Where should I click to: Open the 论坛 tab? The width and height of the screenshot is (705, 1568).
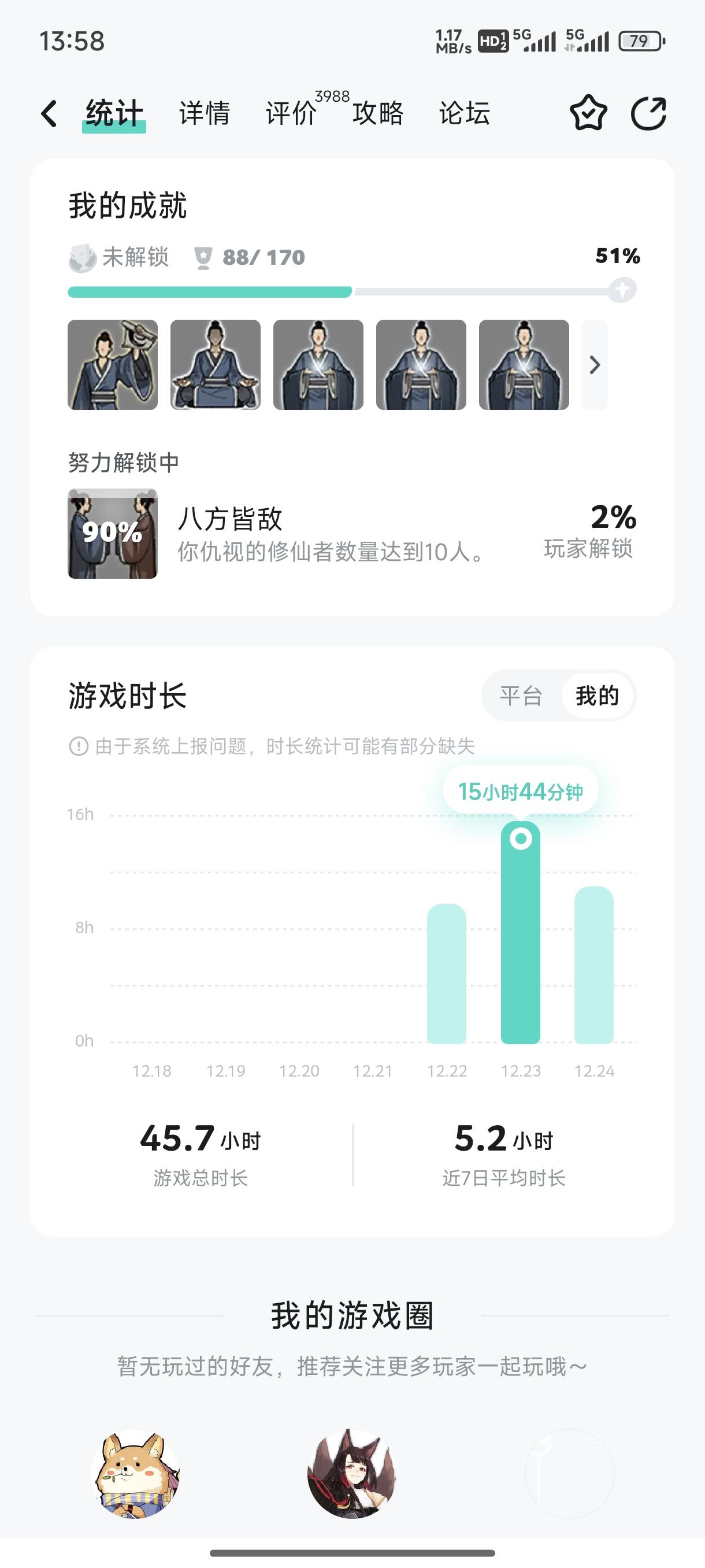[465, 113]
